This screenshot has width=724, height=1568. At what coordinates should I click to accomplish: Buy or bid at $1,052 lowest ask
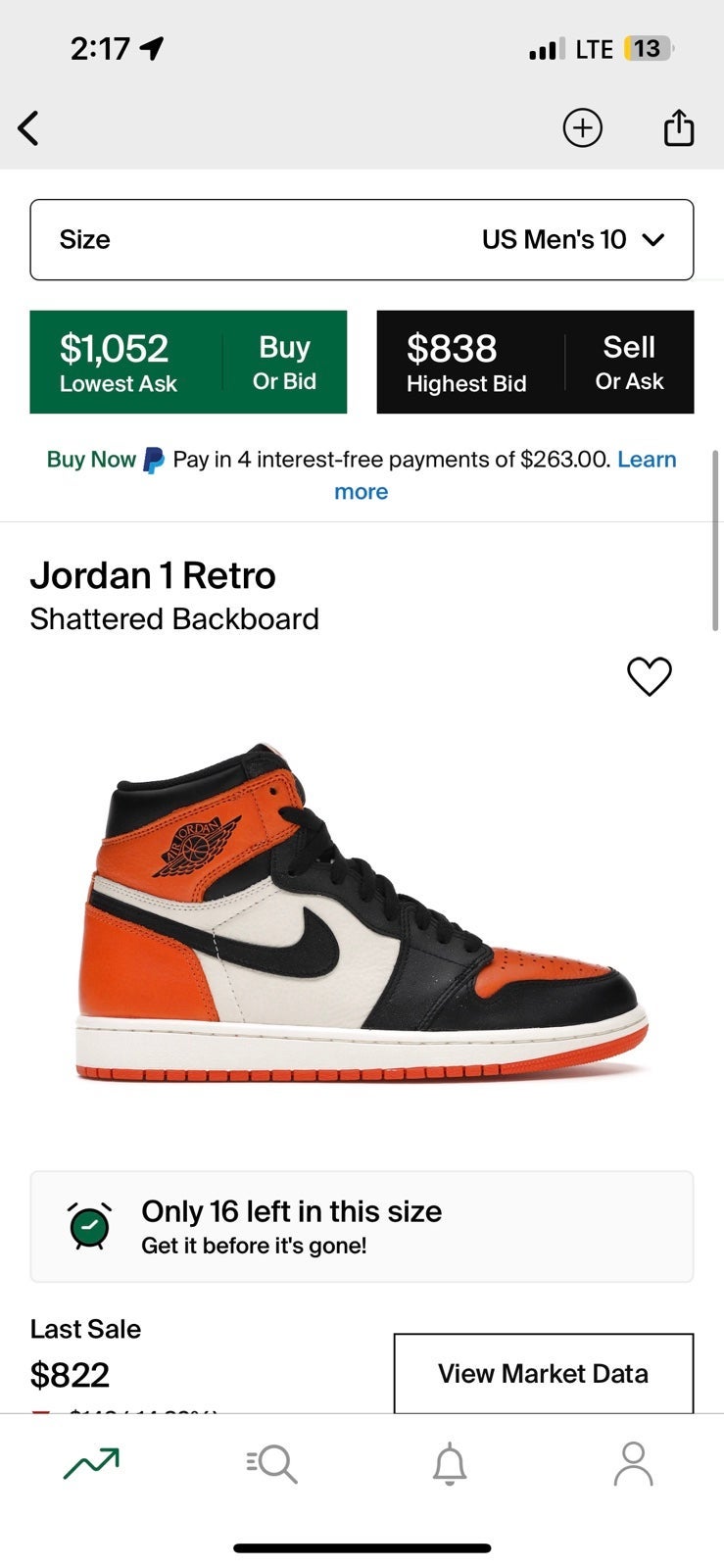click(x=188, y=362)
